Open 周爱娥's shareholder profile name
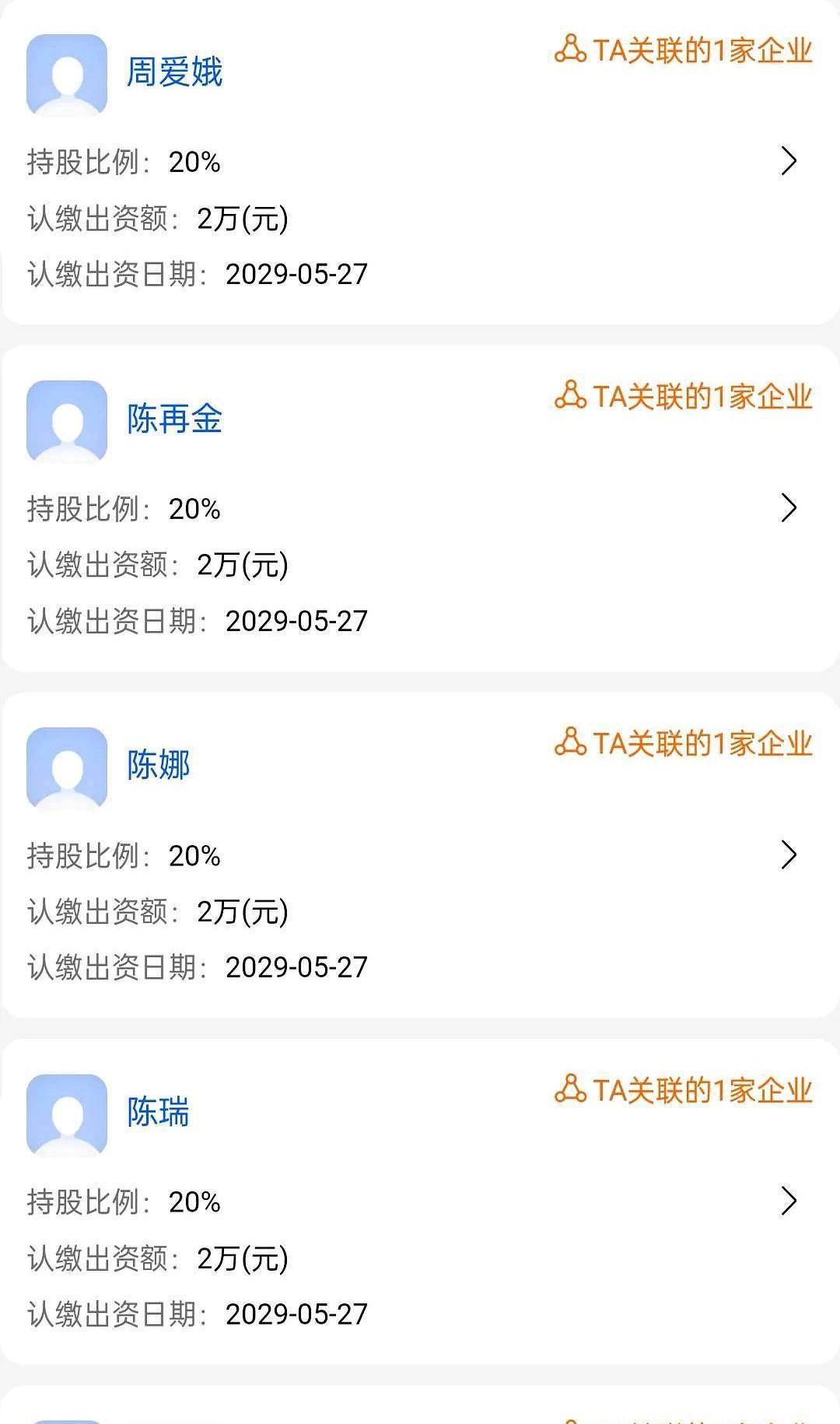Image resolution: width=840 pixels, height=1424 pixels. (x=175, y=72)
